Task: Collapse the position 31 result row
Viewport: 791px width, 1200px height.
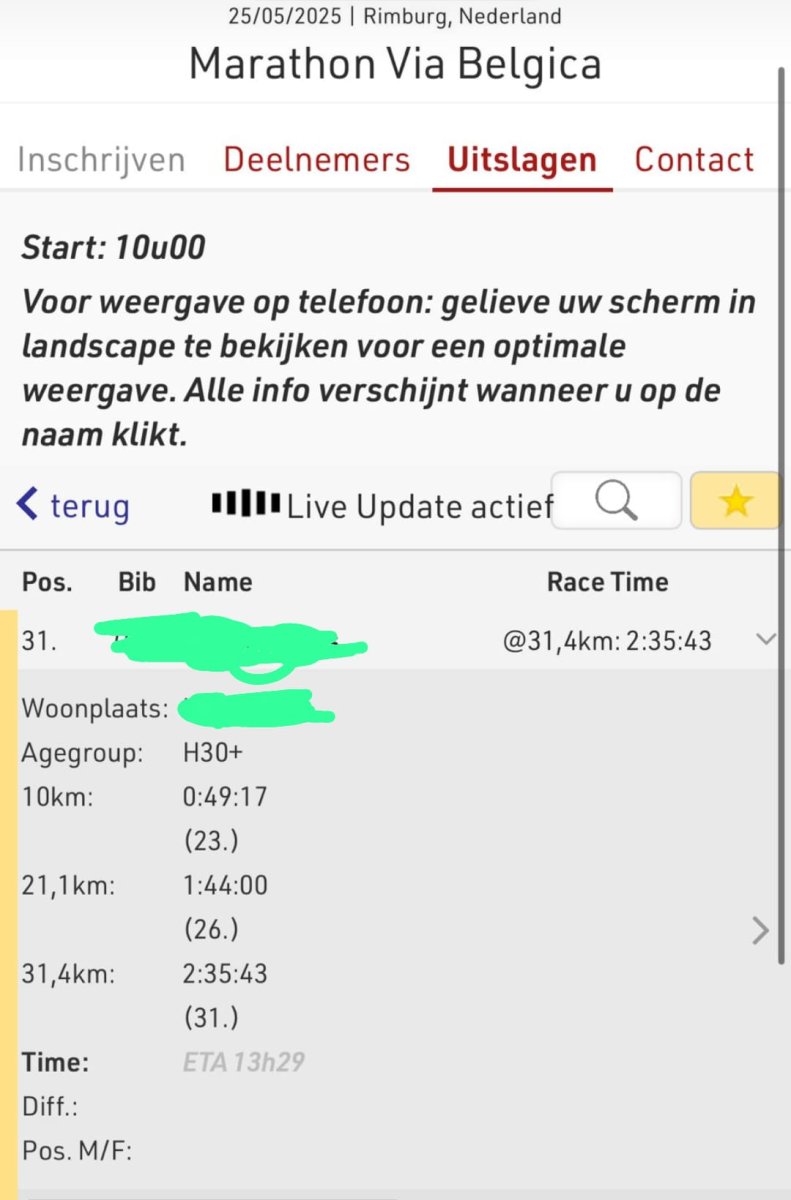Action: click(x=766, y=640)
